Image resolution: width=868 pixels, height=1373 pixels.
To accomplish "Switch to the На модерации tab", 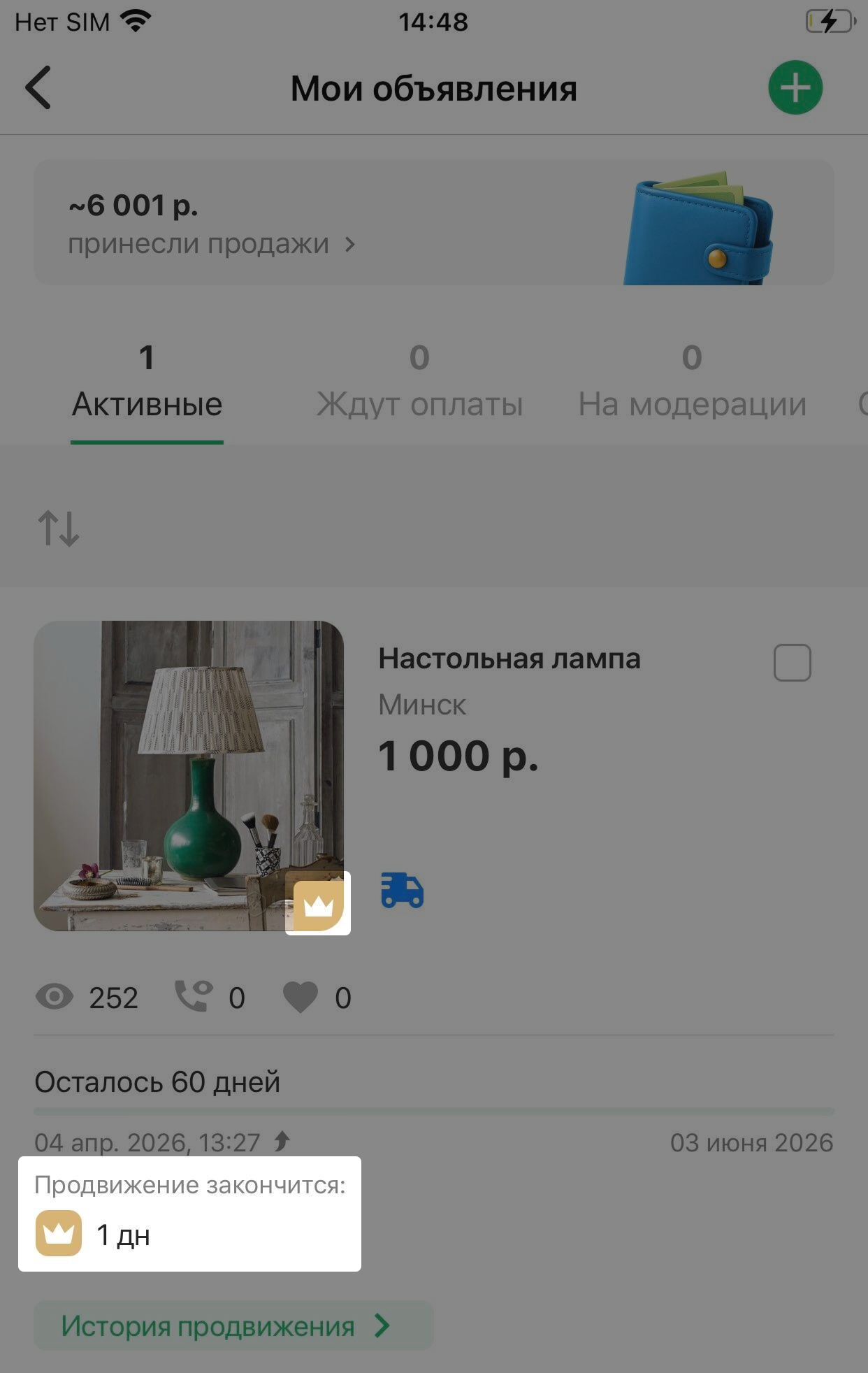I will tap(692, 384).
